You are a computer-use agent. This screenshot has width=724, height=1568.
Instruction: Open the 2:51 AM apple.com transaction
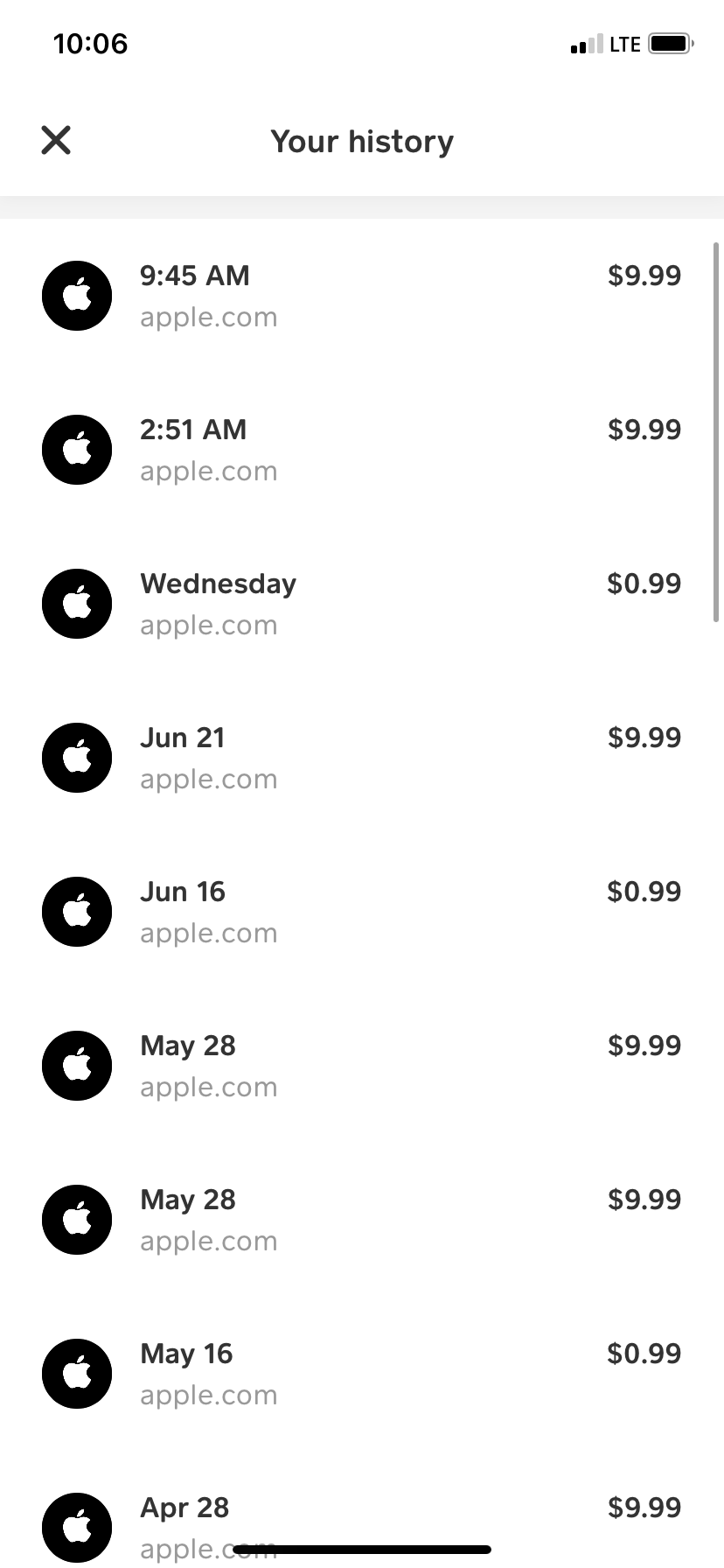(361, 450)
